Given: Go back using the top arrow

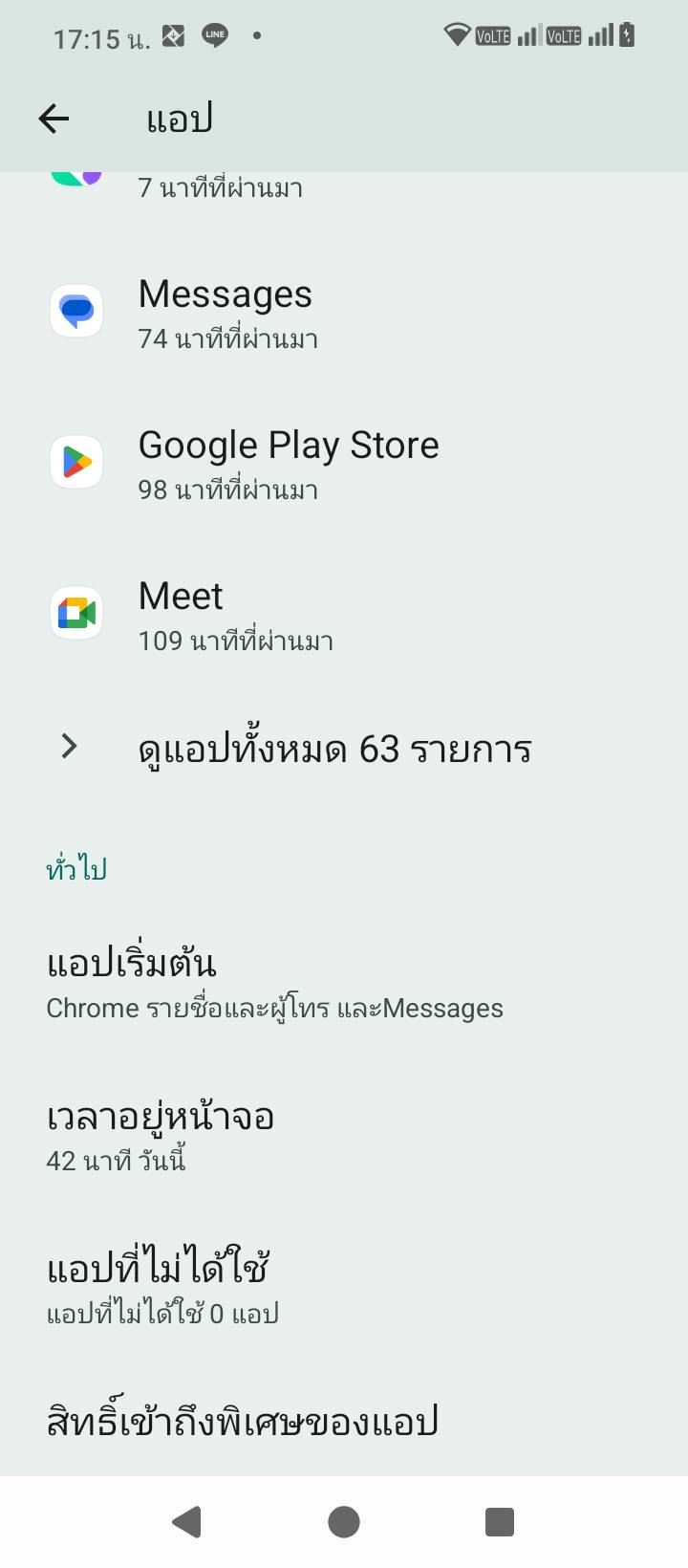Looking at the screenshot, I should [x=54, y=119].
